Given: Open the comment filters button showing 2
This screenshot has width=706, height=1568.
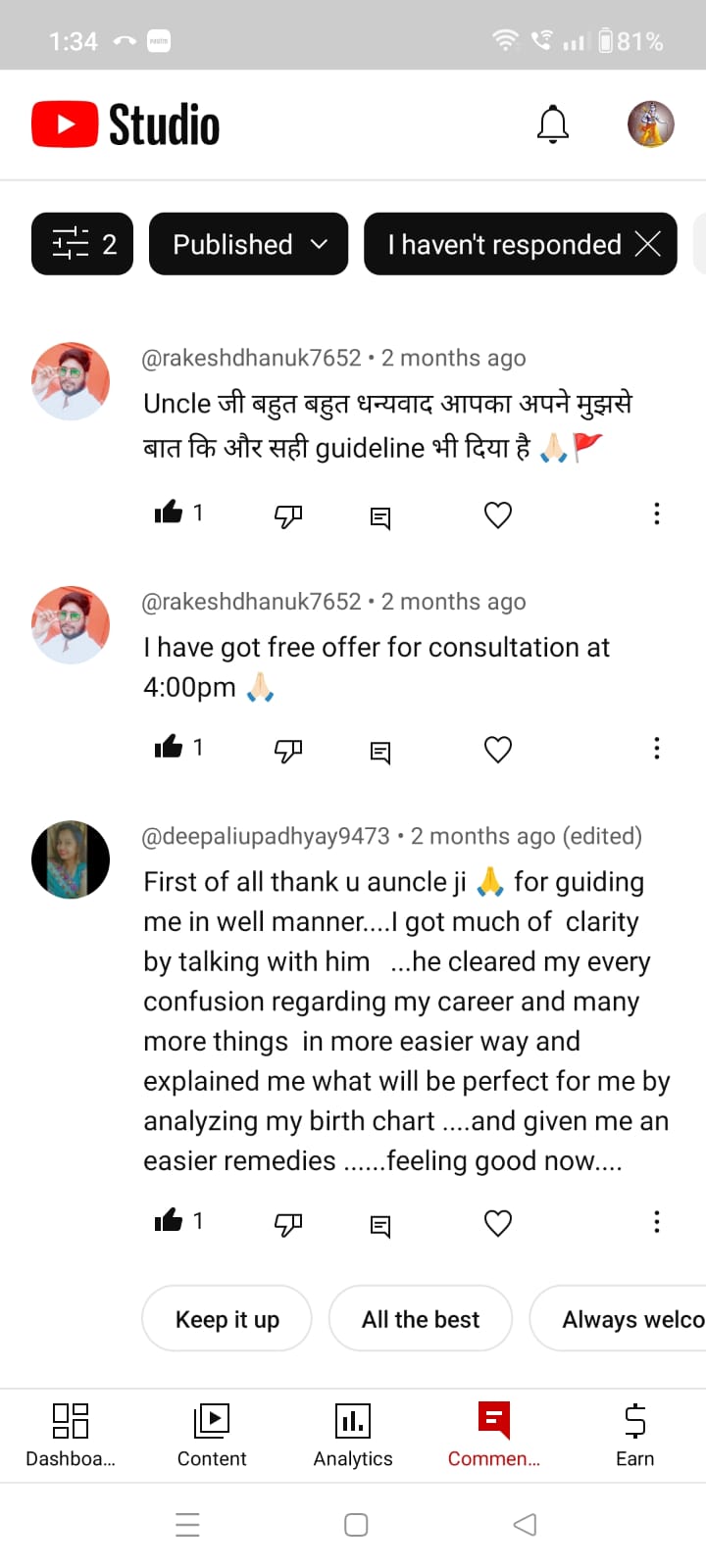Looking at the screenshot, I should [x=82, y=244].
